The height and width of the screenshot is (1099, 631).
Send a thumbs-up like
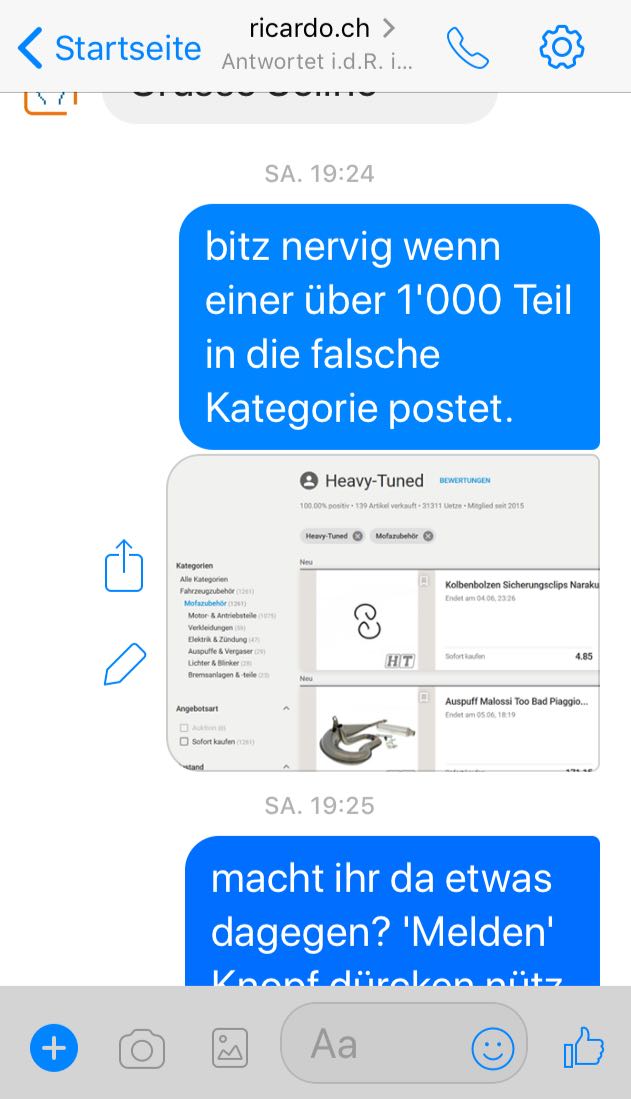pos(584,1047)
